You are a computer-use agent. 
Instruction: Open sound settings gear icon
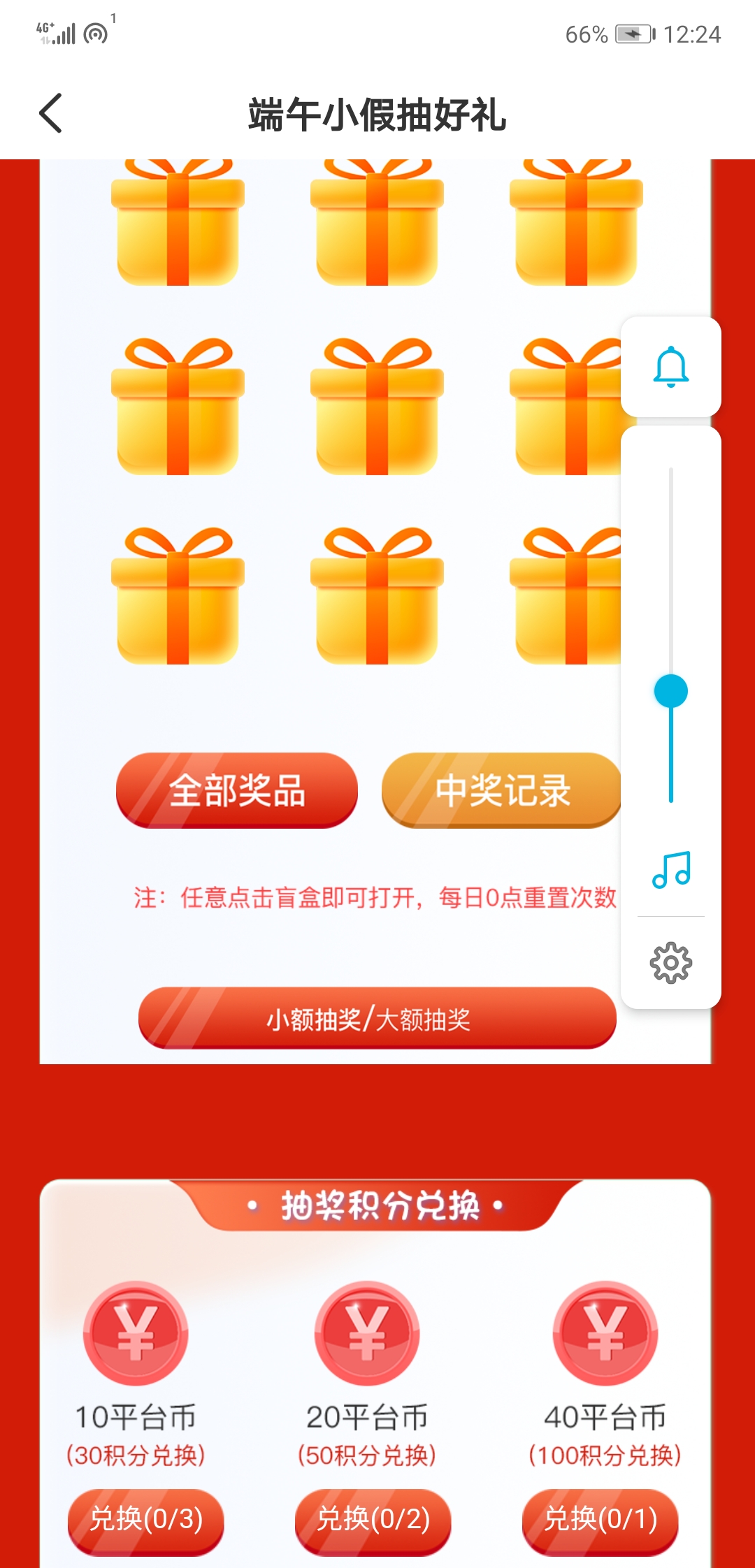coord(670,963)
